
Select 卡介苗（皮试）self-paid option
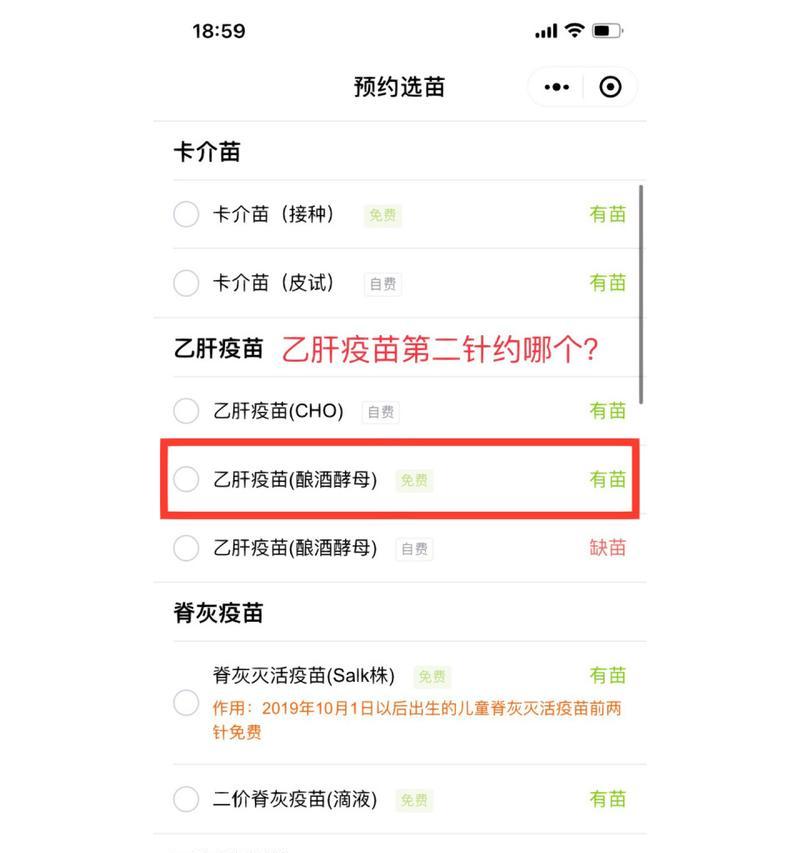[186, 283]
